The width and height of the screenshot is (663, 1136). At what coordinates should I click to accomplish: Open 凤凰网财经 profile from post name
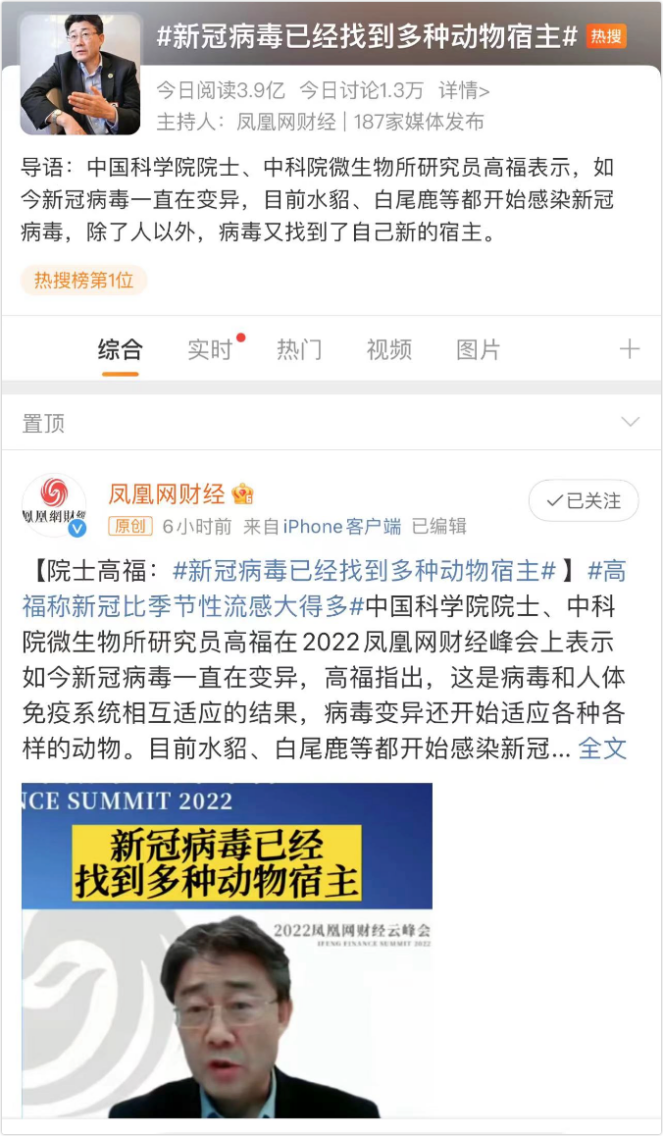(x=166, y=493)
